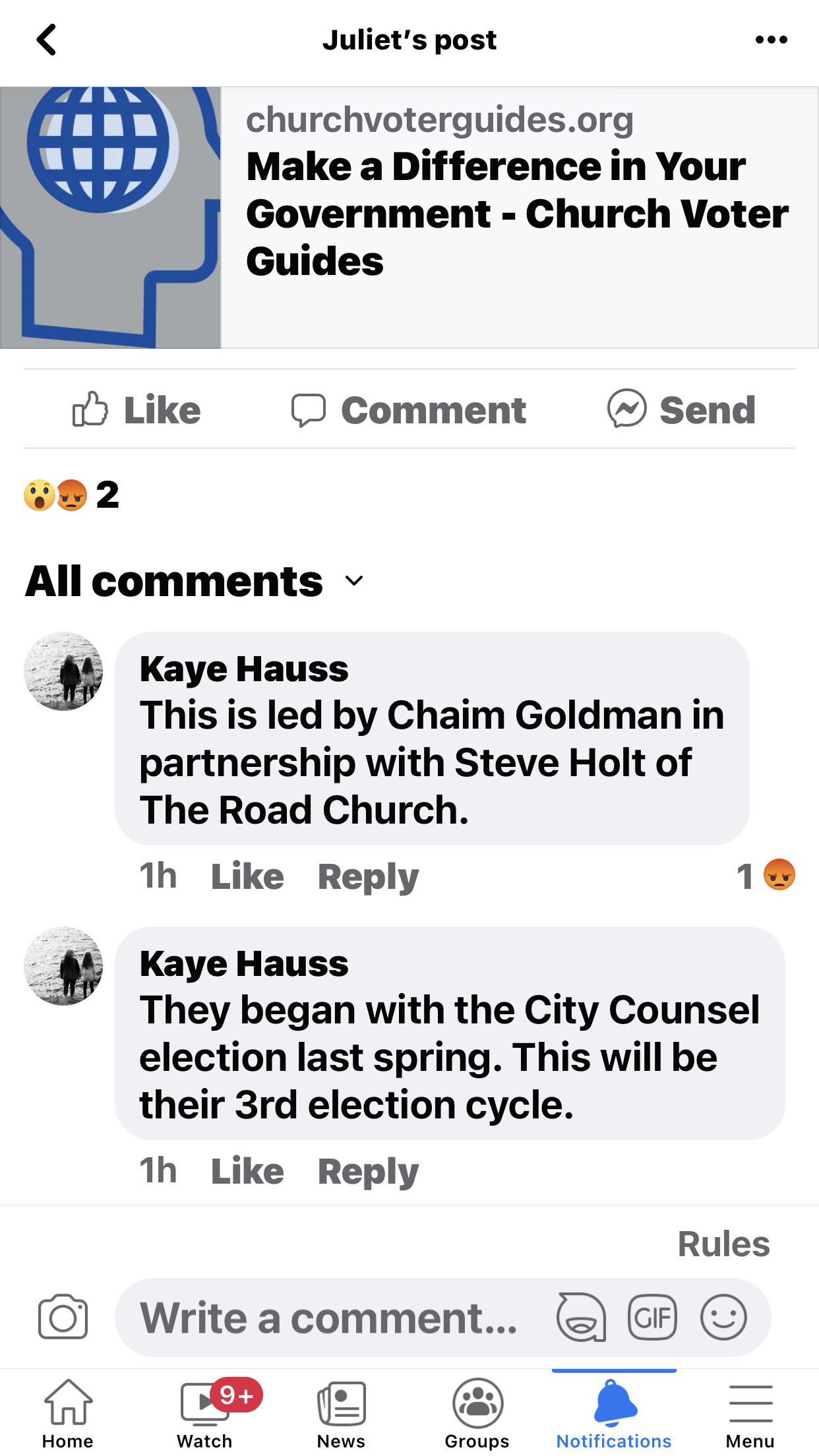Screen dimensions: 819x1456
Task: Comment on Juliet's post
Action: pos(409,409)
